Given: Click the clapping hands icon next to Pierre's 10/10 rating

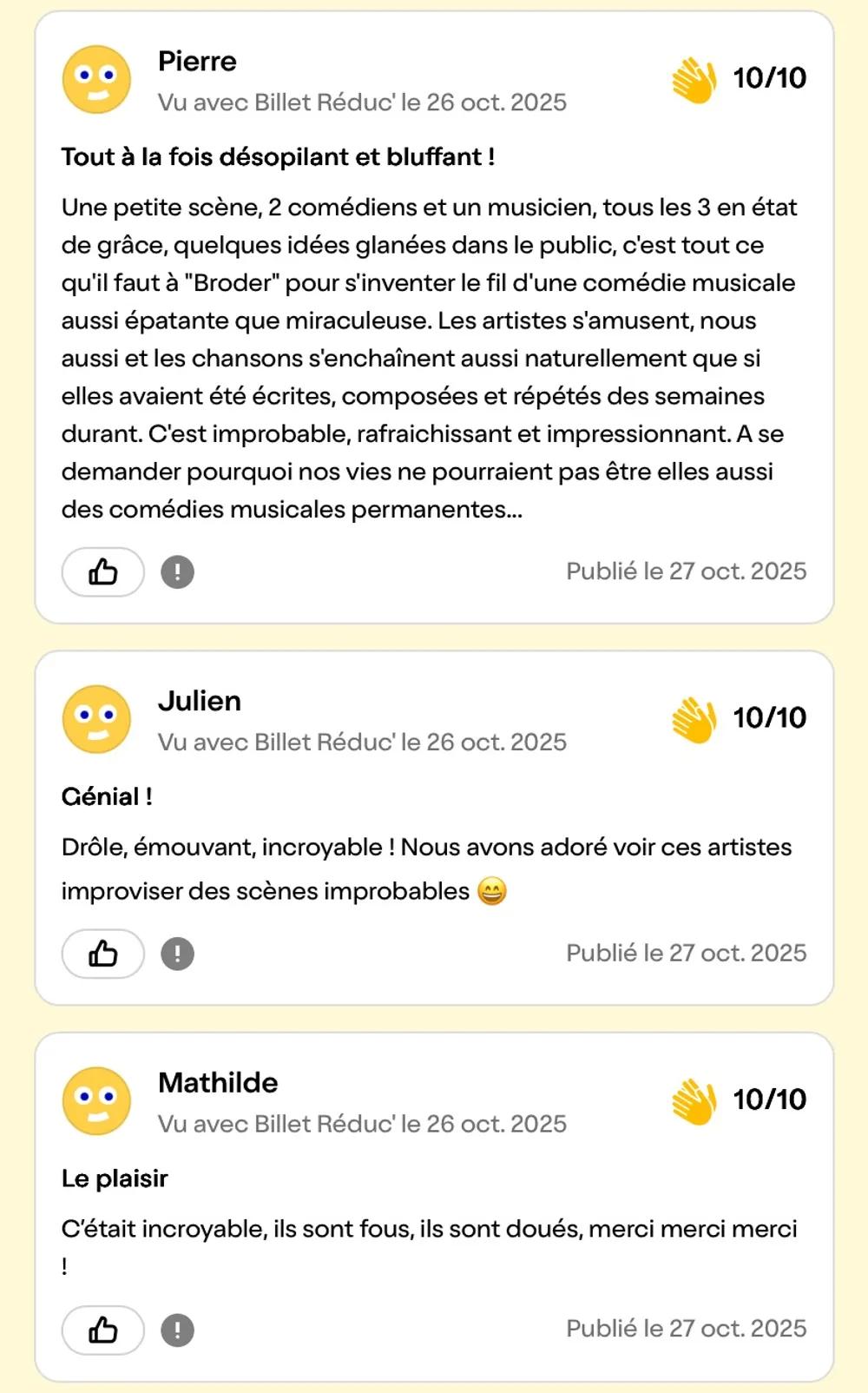Looking at the screenshot, I should click(x=692, y=78).
